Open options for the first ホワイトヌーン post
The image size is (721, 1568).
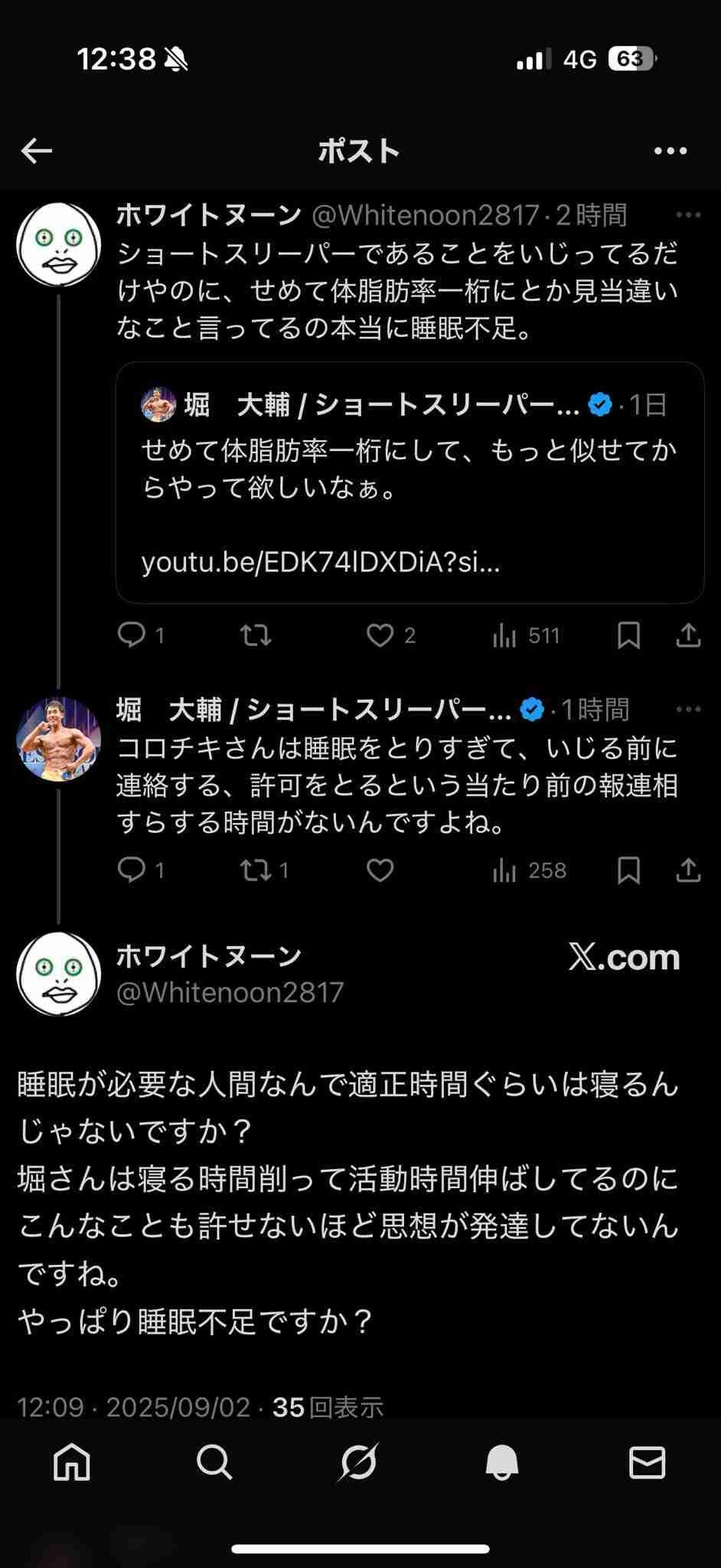[x=688, y=215]
